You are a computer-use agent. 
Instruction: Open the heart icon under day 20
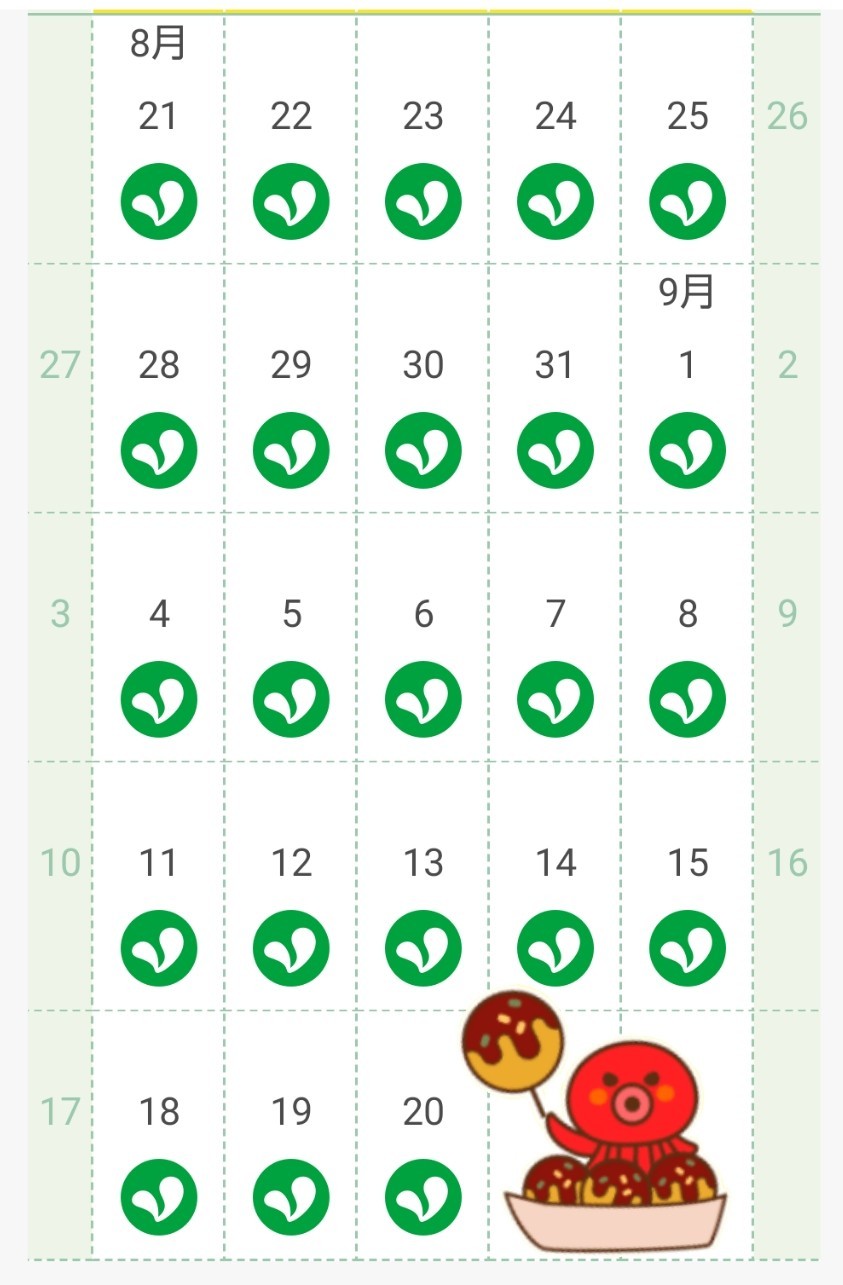point(423,1197)
